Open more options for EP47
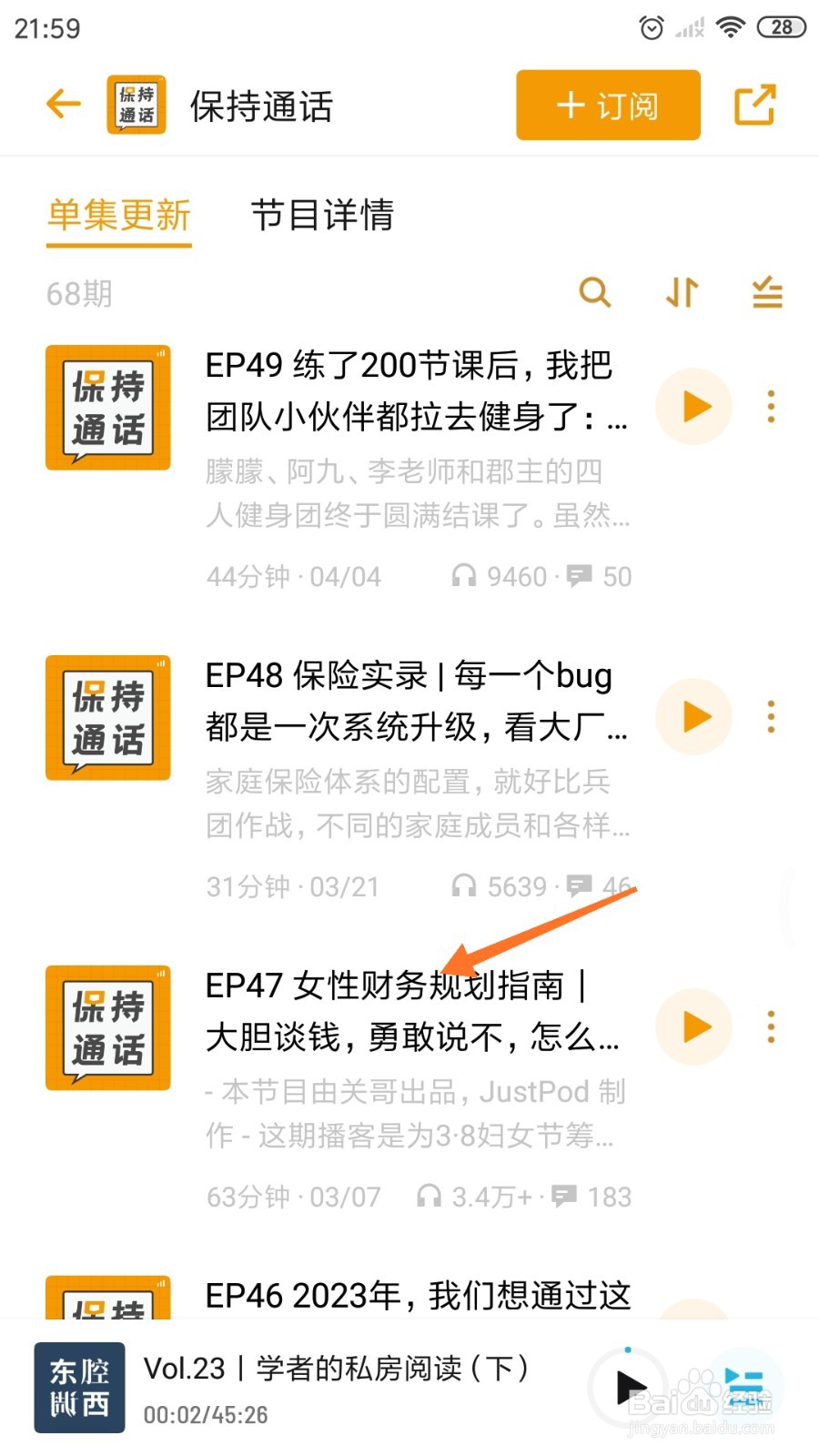 pyautogui.click(x=771, y=1027)
